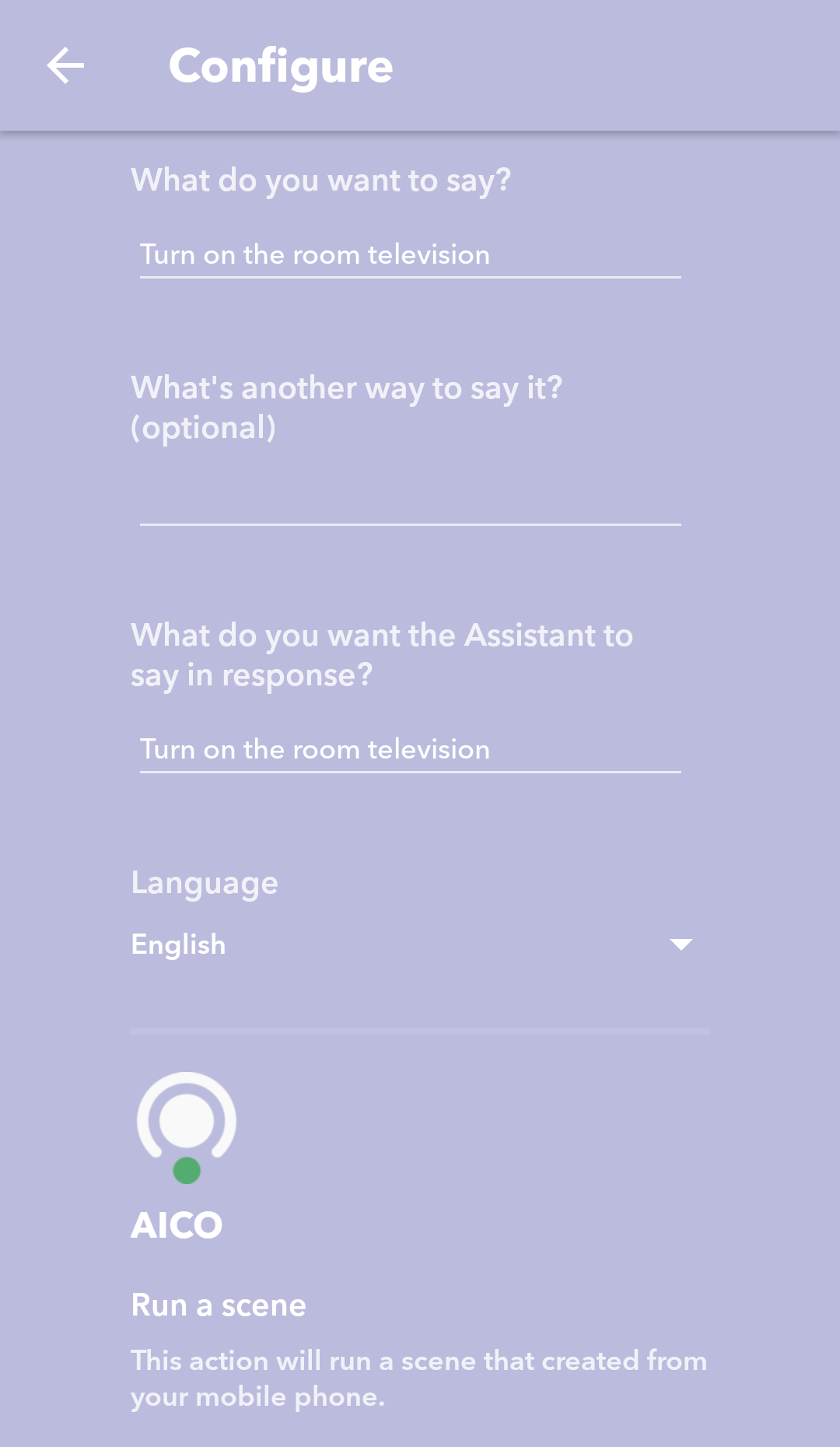Tap the optional 'another way to say it' field
840x1447 pixels.
tap(410, 503)
